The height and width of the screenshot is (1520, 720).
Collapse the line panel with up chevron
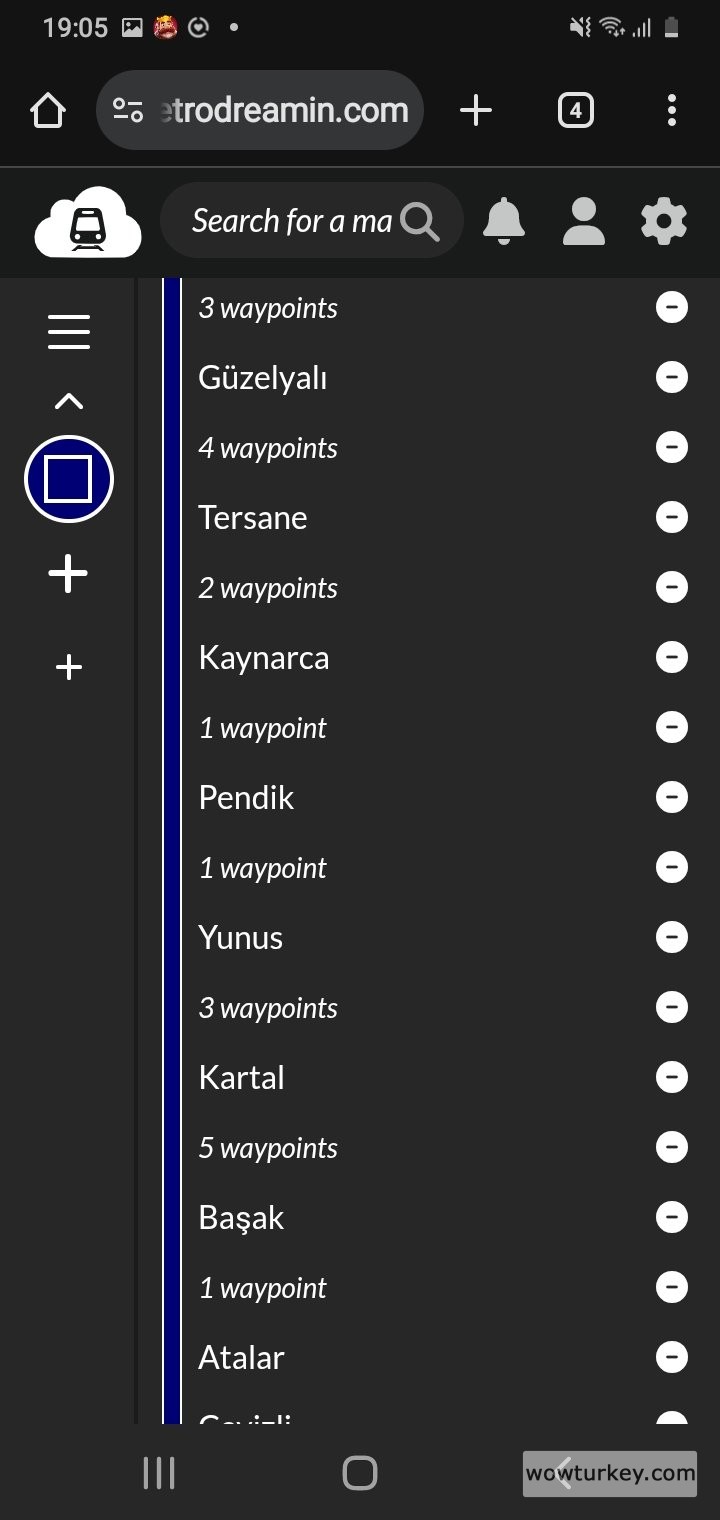[69, 402]
